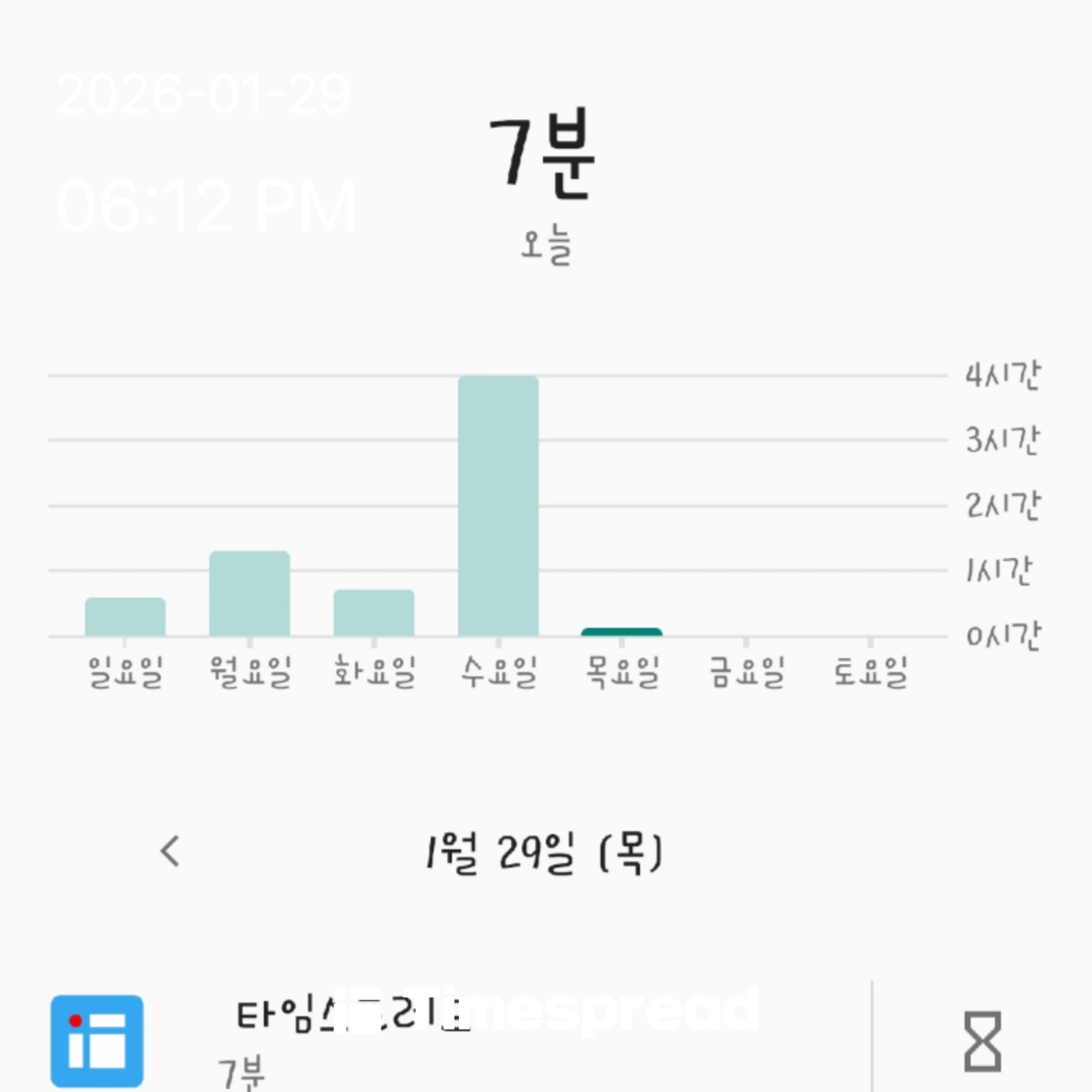Select the 수요일 bar in the chart
Screen dimensions: 1092x1092
coord(498,506)
